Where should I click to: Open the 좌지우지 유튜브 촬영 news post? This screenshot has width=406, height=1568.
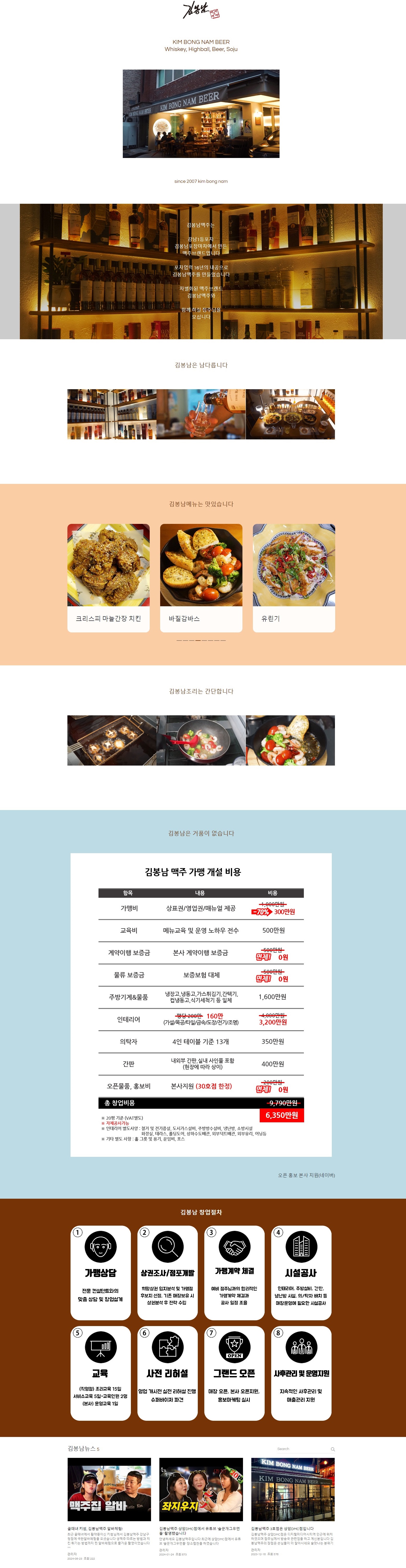201,1489
